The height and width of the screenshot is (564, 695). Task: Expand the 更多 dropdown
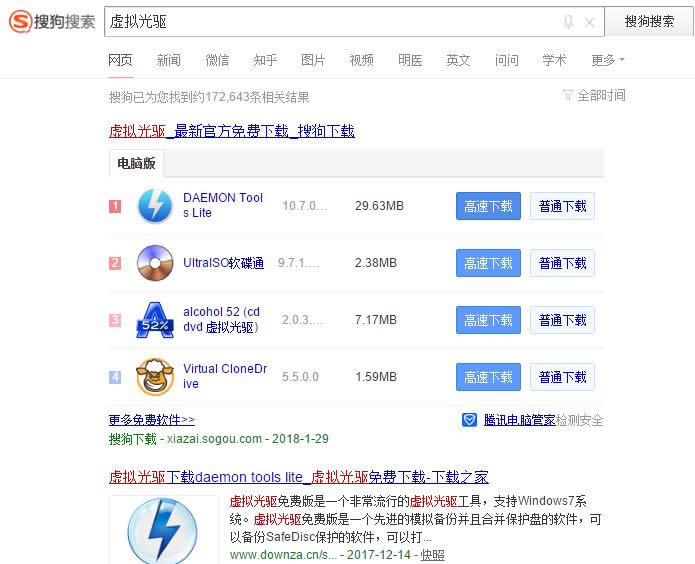coord(607,60)
